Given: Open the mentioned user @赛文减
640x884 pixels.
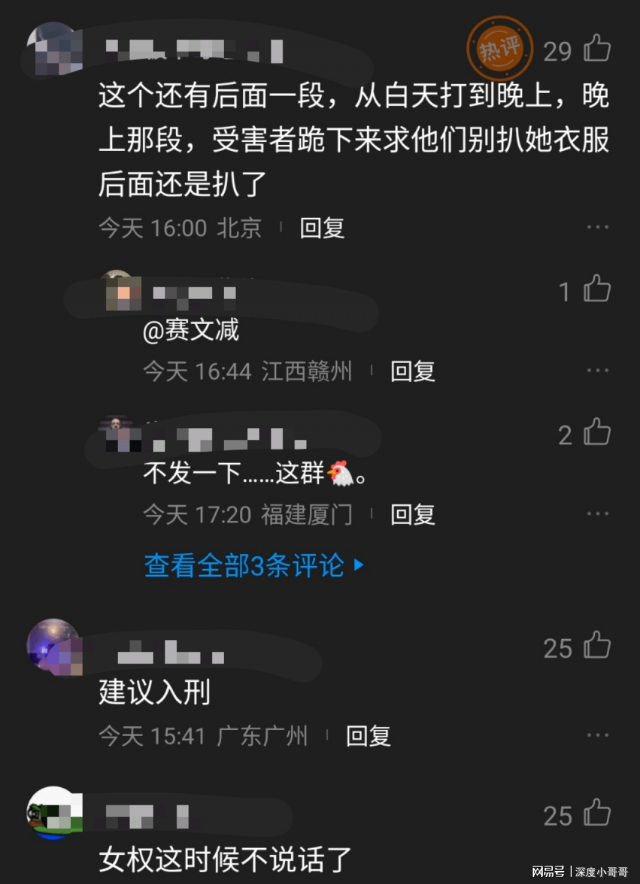Looking at the screenshot, I should [190, 329].
